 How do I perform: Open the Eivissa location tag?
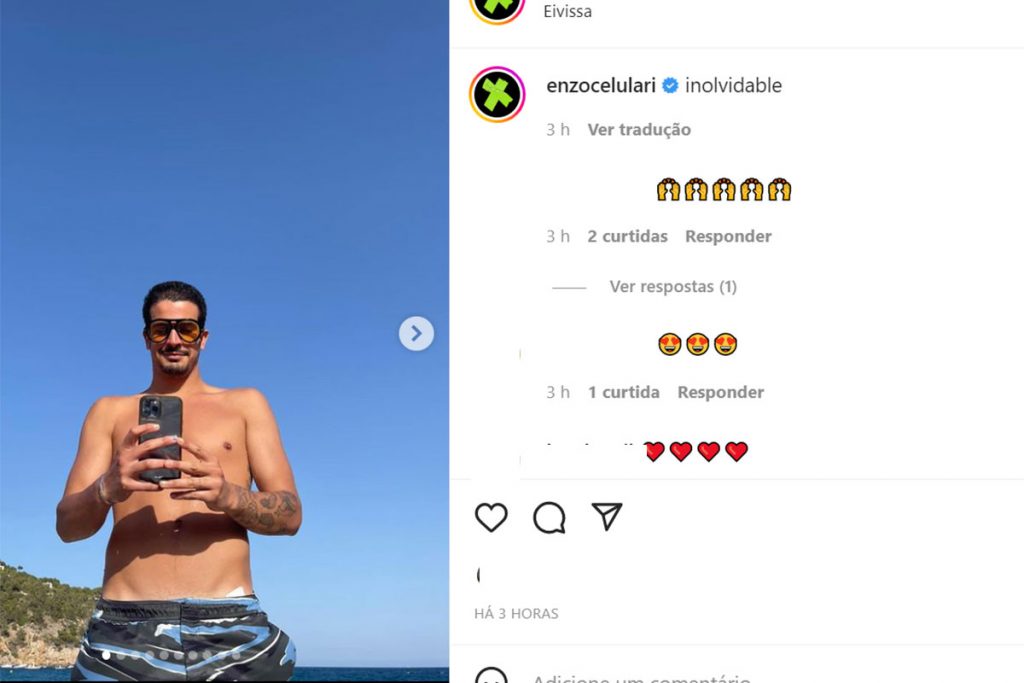(x=567, y=12)
